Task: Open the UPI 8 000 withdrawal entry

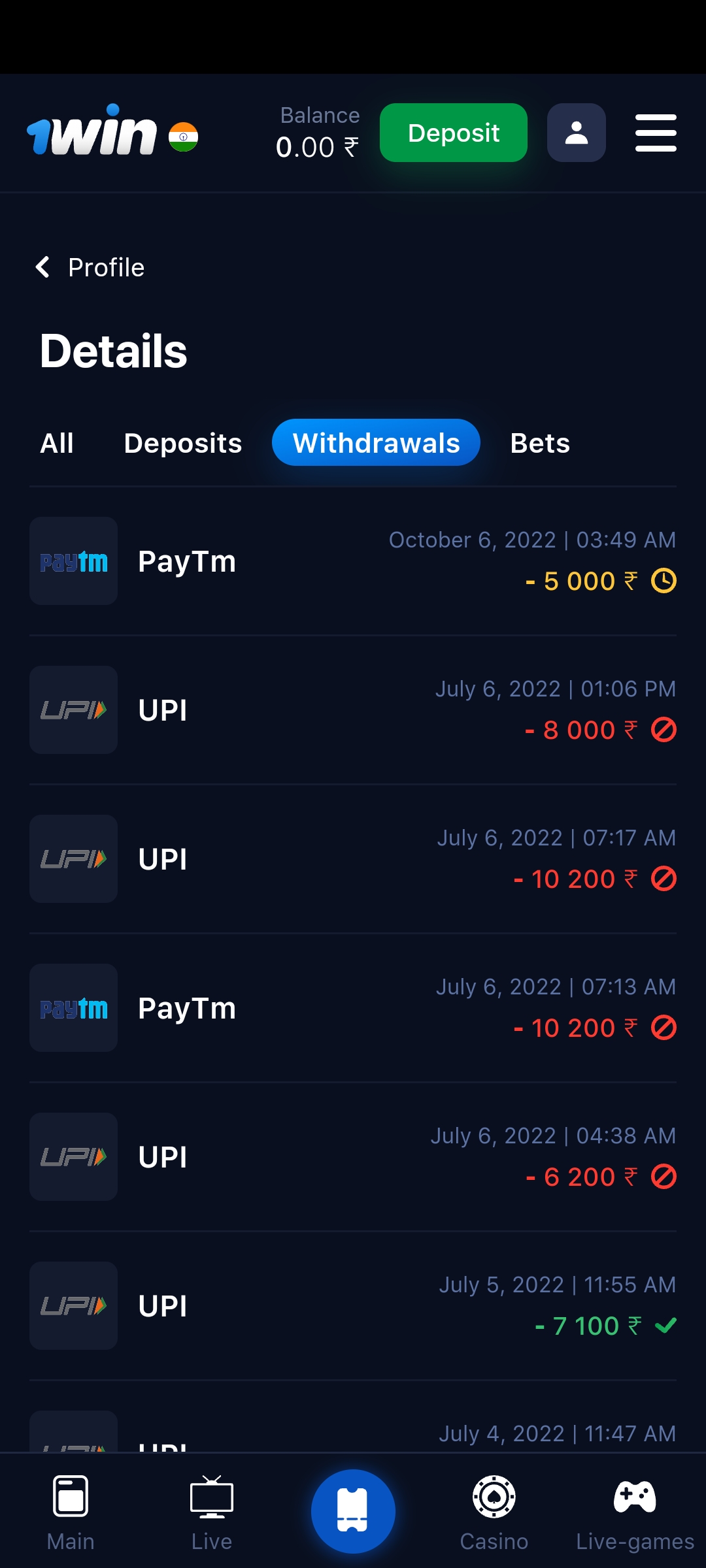Action: [353, 710]
